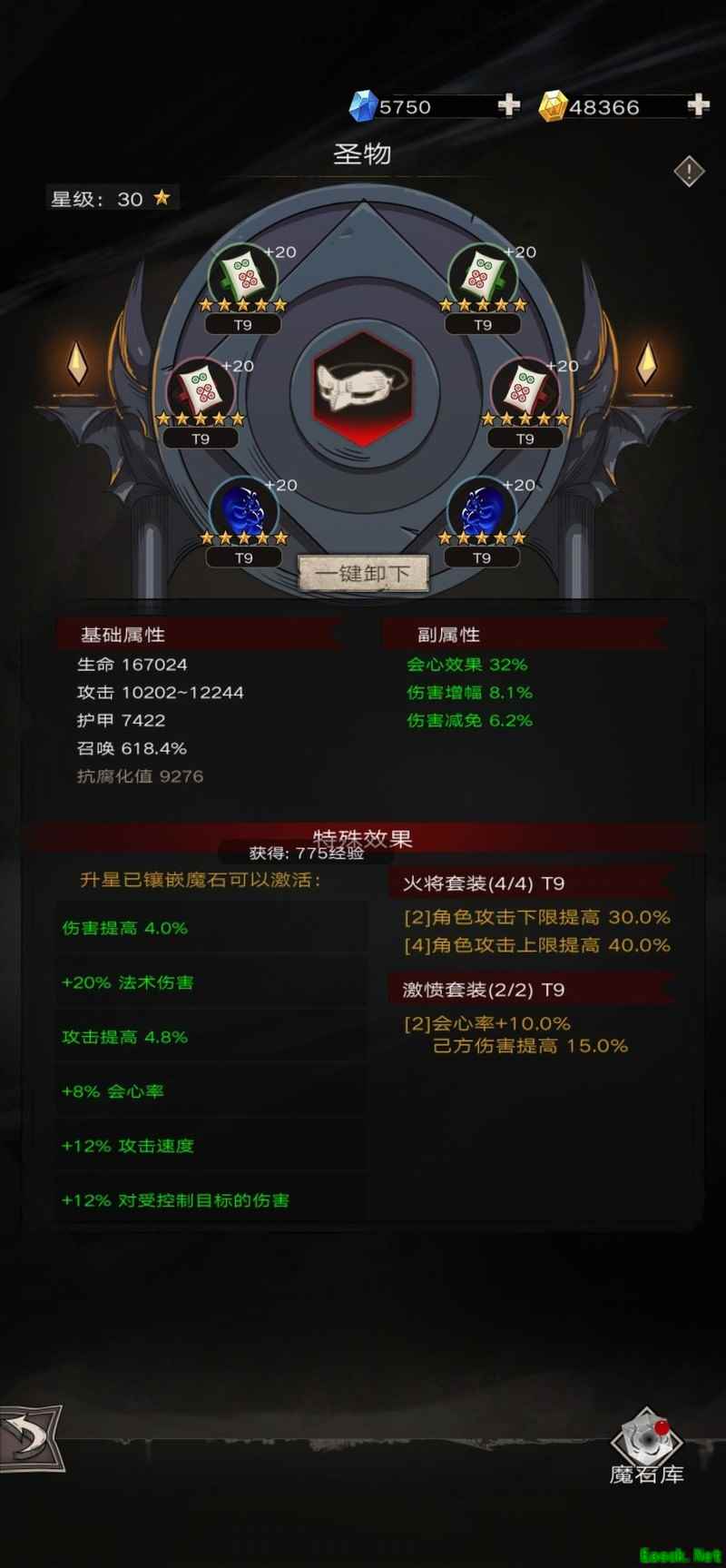Image resolution: width=726 pixels, height=1568 pixels.
Task: Select the bottom-left blue mask stone
Action: click(x=243, y=508)
